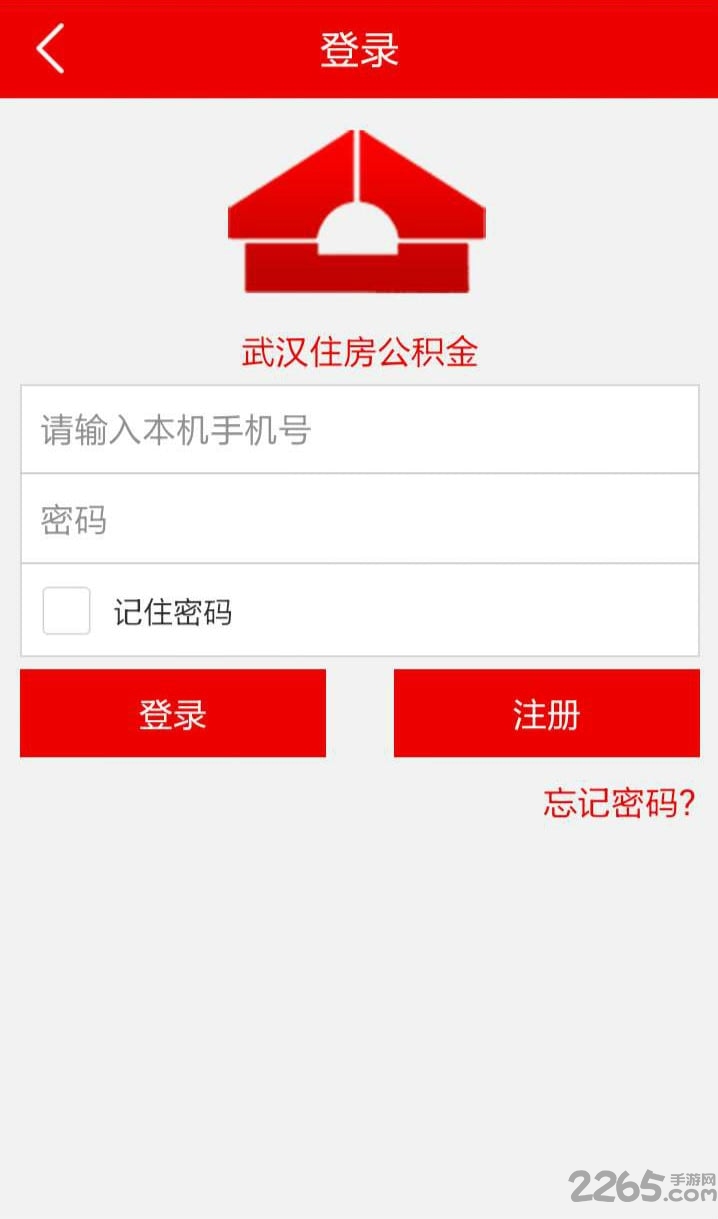Go back using the top-left arrow
This screenshot has width=718, height=1219.
[x=50, y=49]
